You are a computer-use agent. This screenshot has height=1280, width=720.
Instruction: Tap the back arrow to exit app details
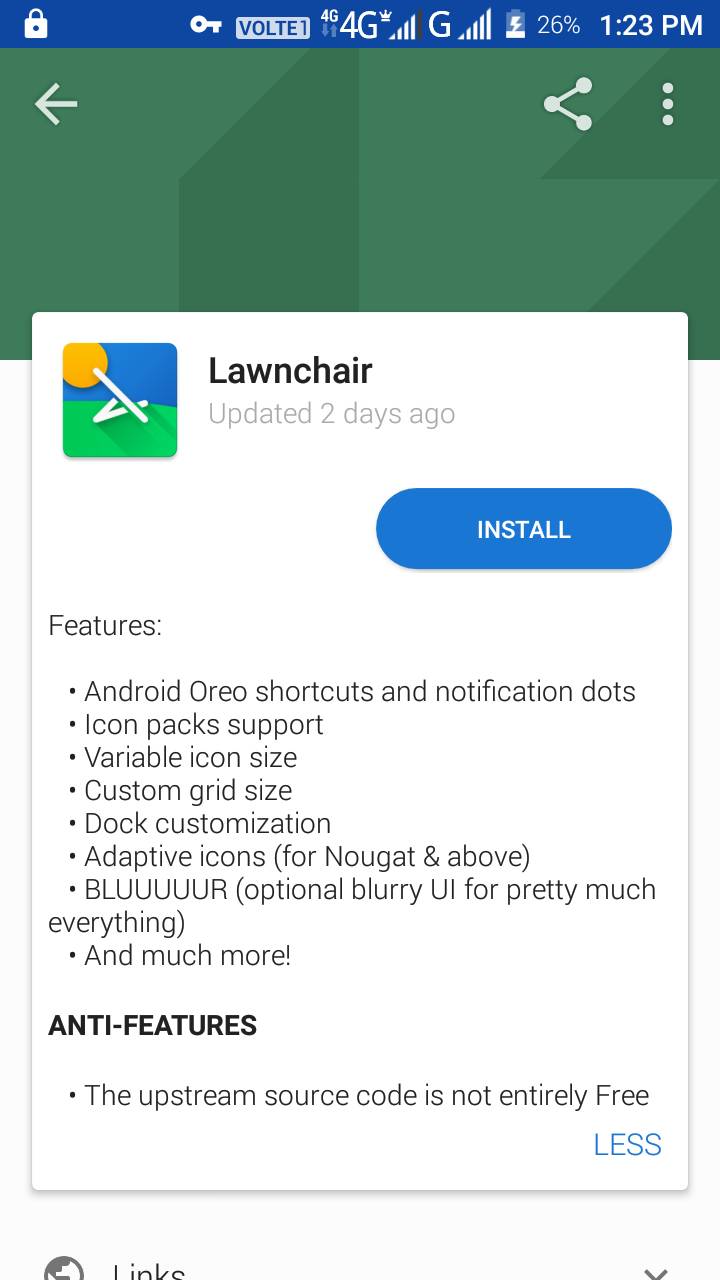[x=56, y=103]
